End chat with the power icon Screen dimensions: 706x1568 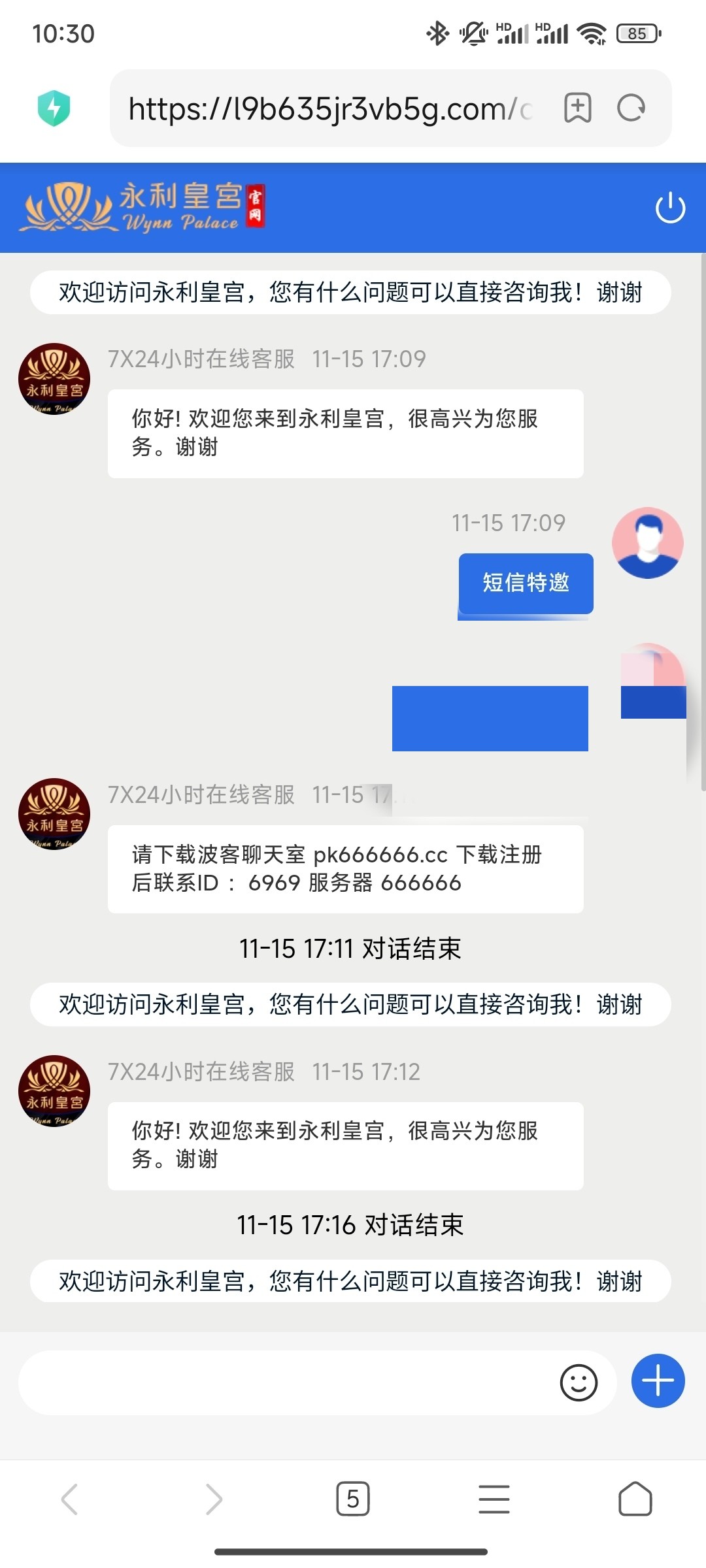click(x=670, y=208)
